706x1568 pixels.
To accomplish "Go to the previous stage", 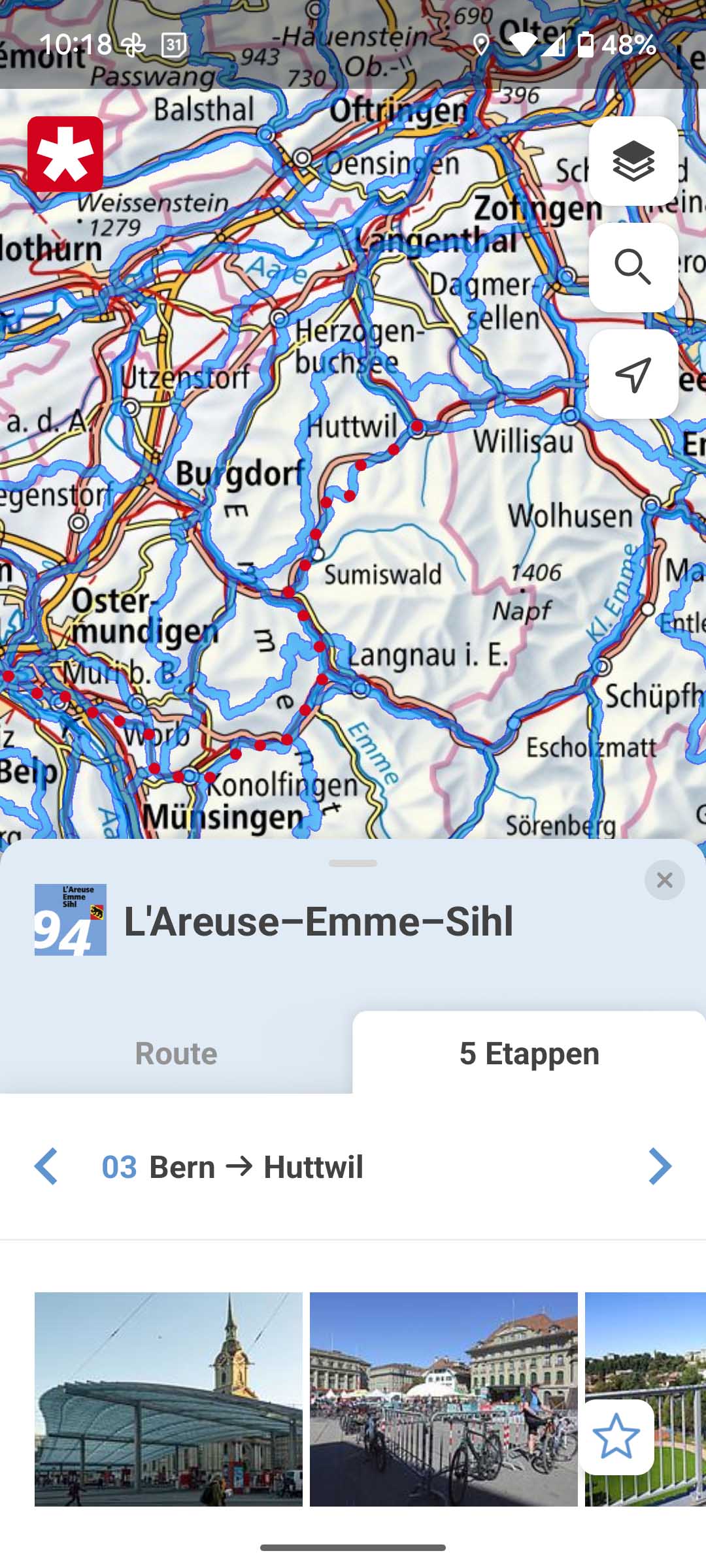I will pos(46,1166).
